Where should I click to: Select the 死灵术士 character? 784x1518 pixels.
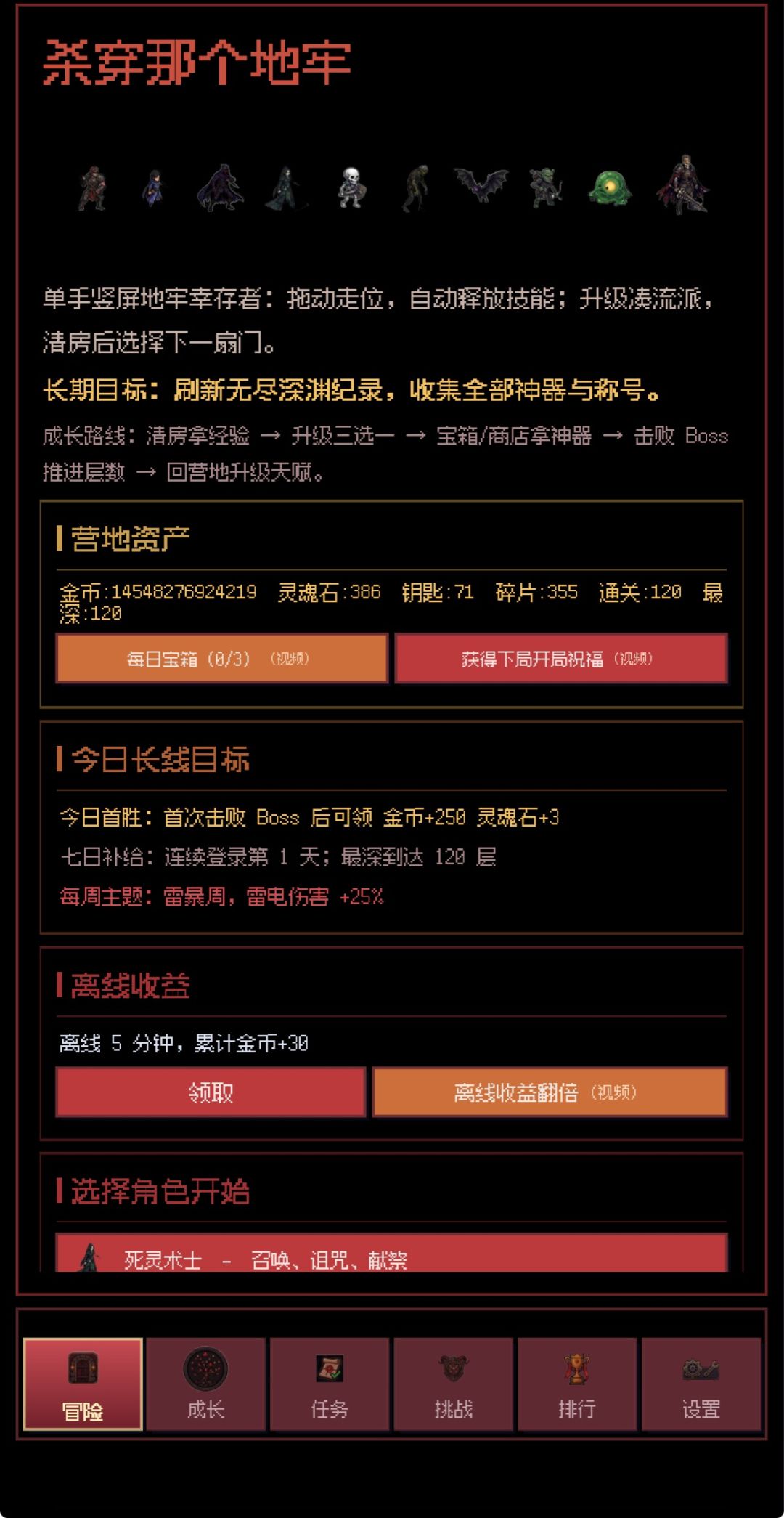[391, 1252]
